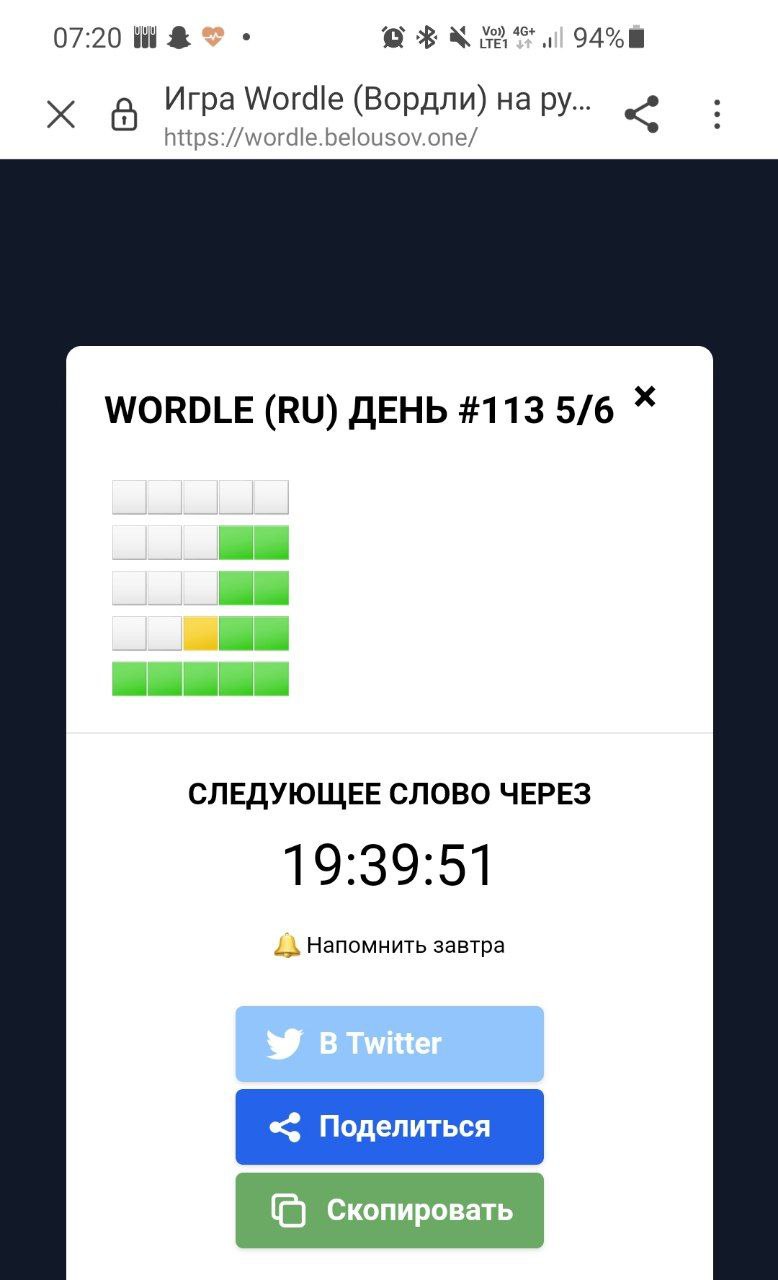Open the browser overflow menu

(x=716, y=115)
